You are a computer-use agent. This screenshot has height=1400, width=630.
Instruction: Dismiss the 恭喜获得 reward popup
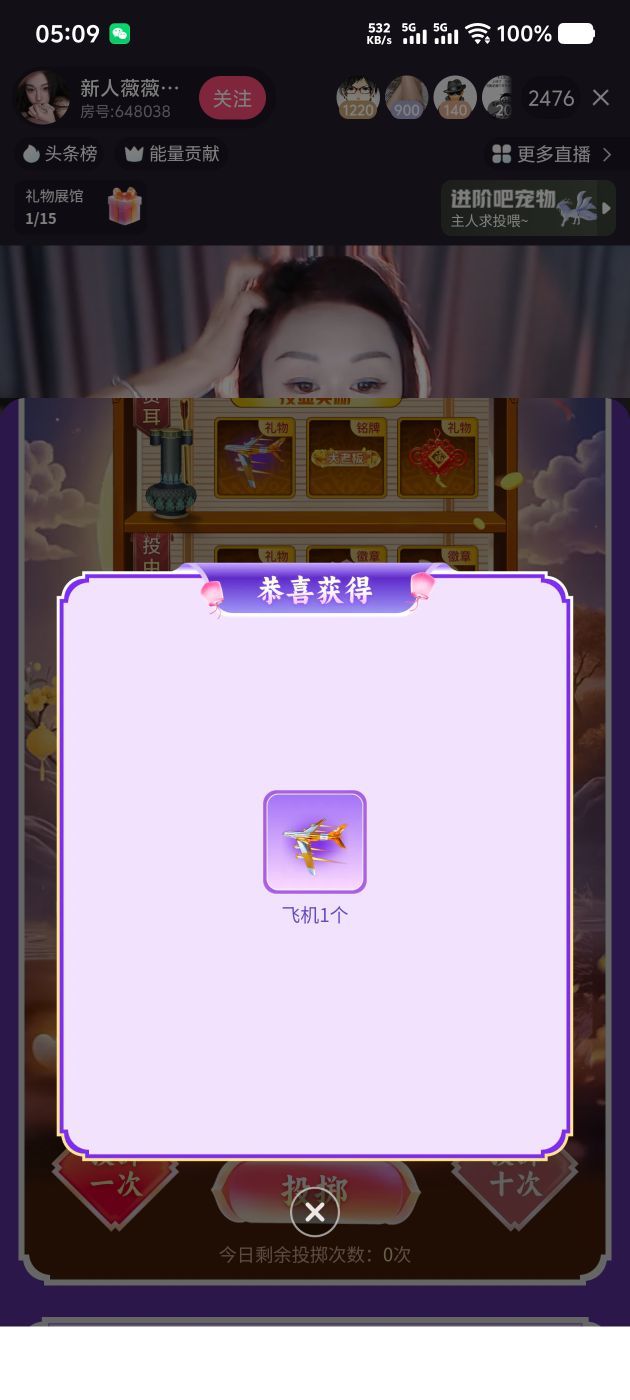pyautogui.click(x=314, y=1212)
